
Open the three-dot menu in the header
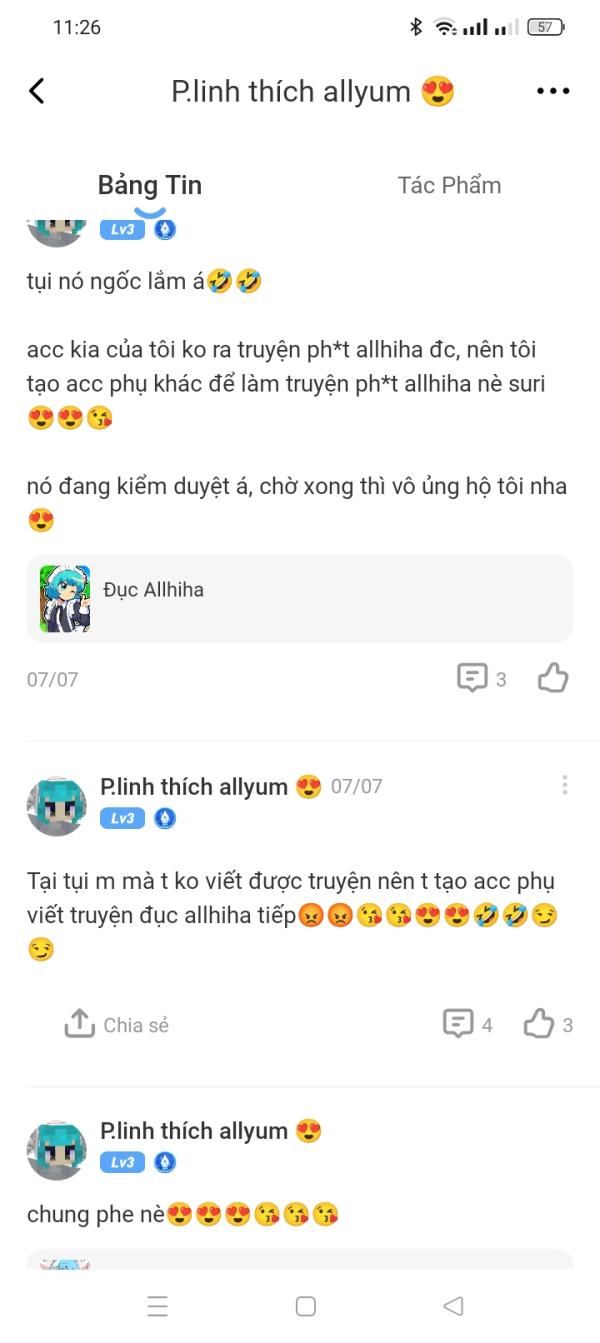[553, 91]
